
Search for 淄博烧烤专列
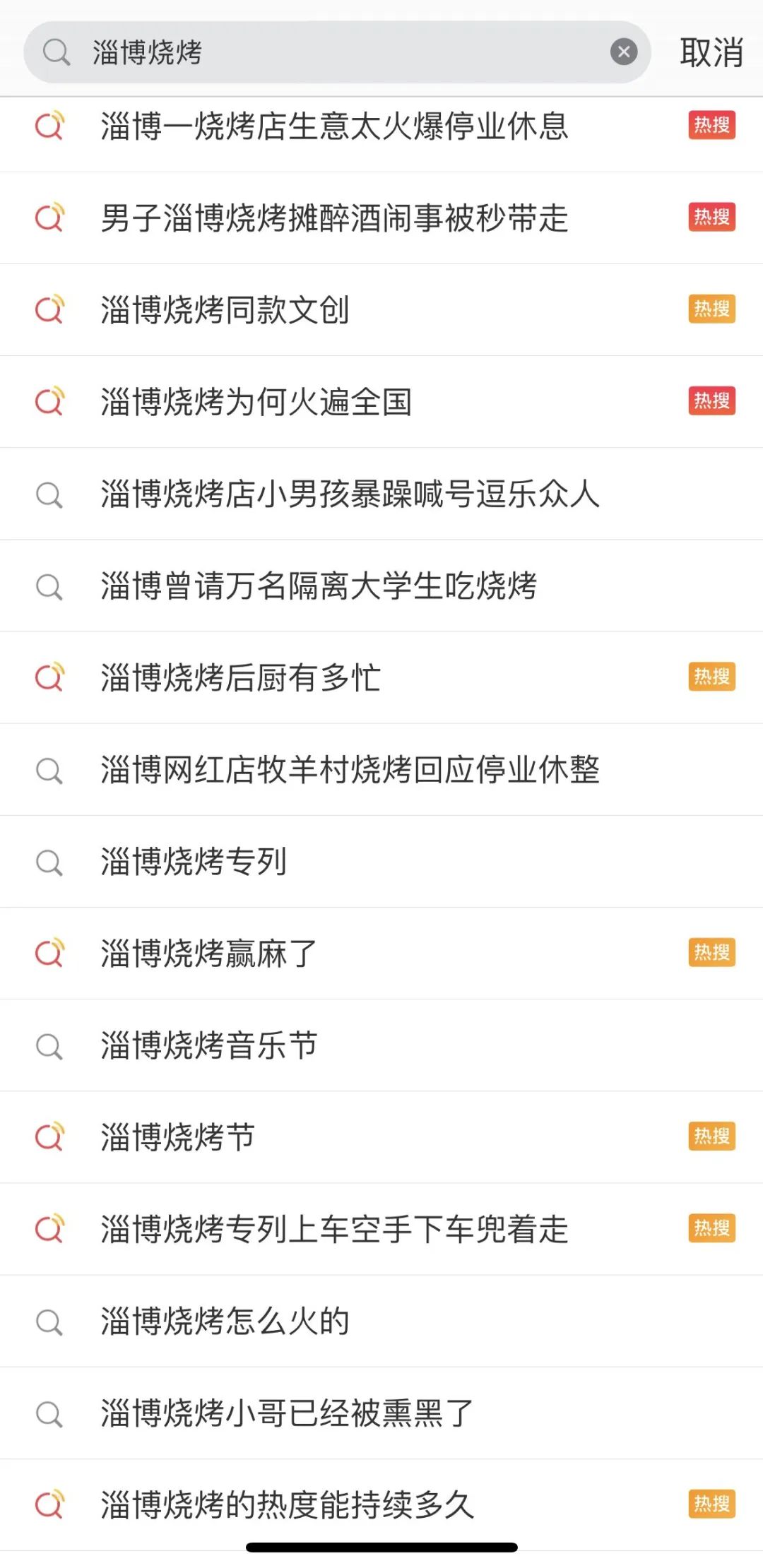click(381, 861)
